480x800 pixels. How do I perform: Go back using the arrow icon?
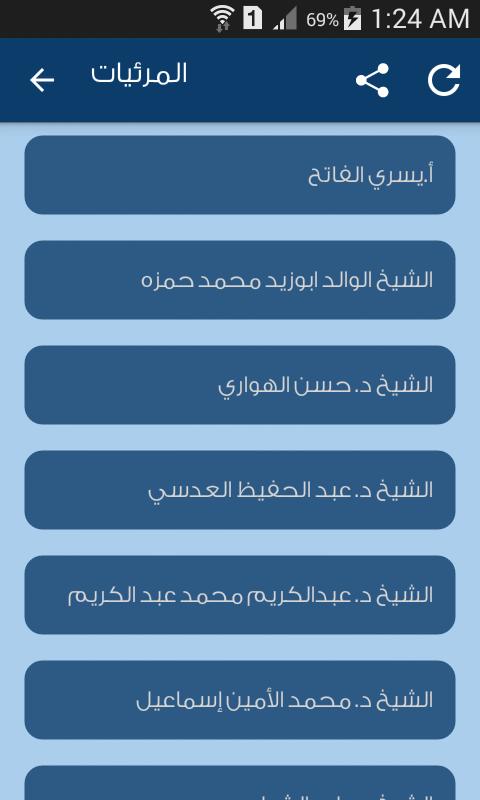point(42,80)
